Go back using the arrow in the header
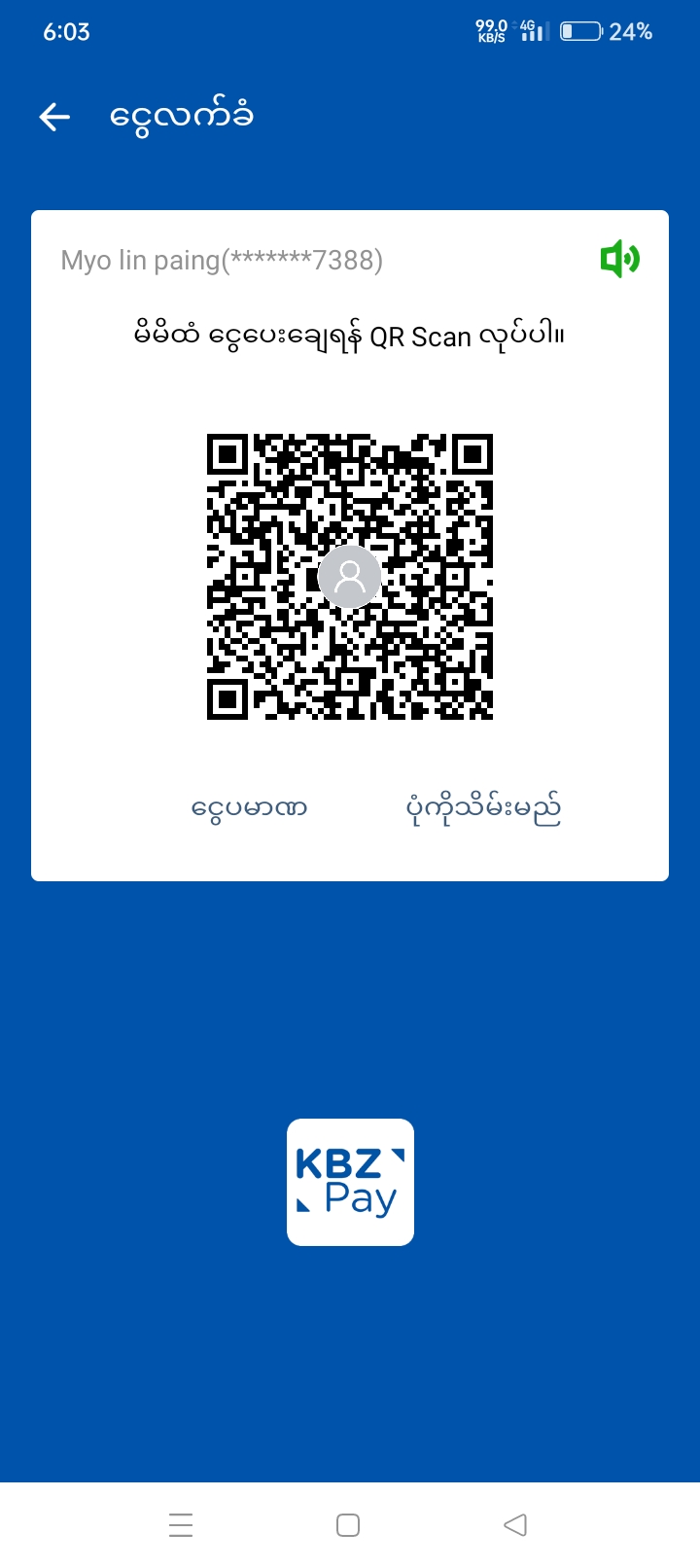 point(55,118)
